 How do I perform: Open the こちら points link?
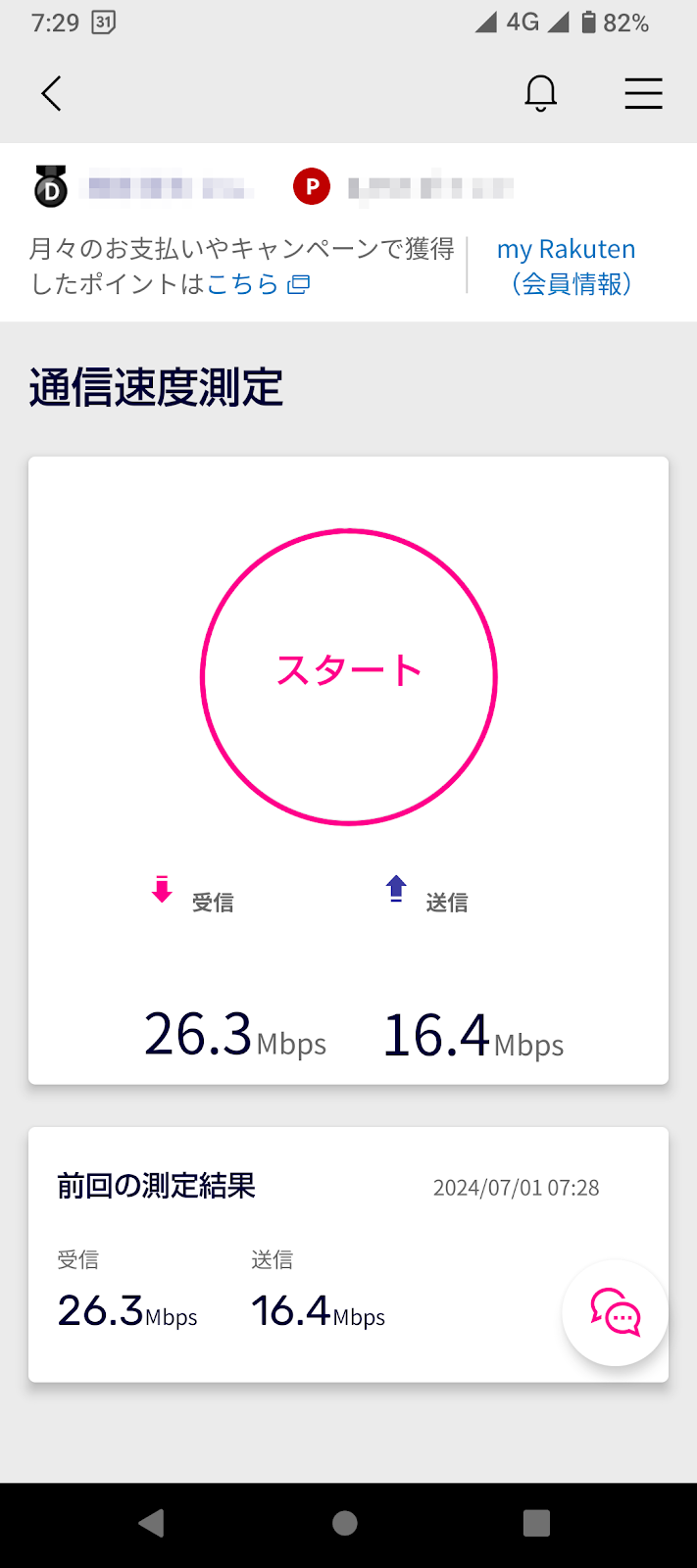[x=258, y=284]
